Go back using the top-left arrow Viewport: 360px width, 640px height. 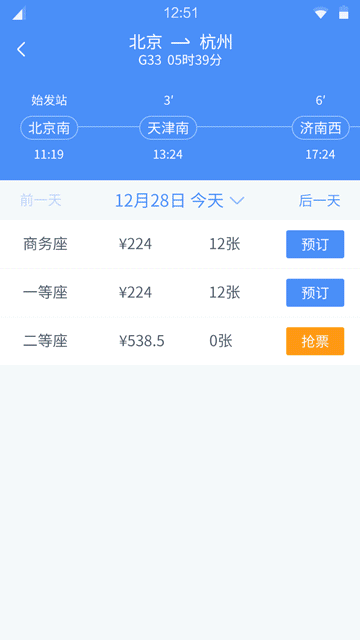click(x=21, y=49)
